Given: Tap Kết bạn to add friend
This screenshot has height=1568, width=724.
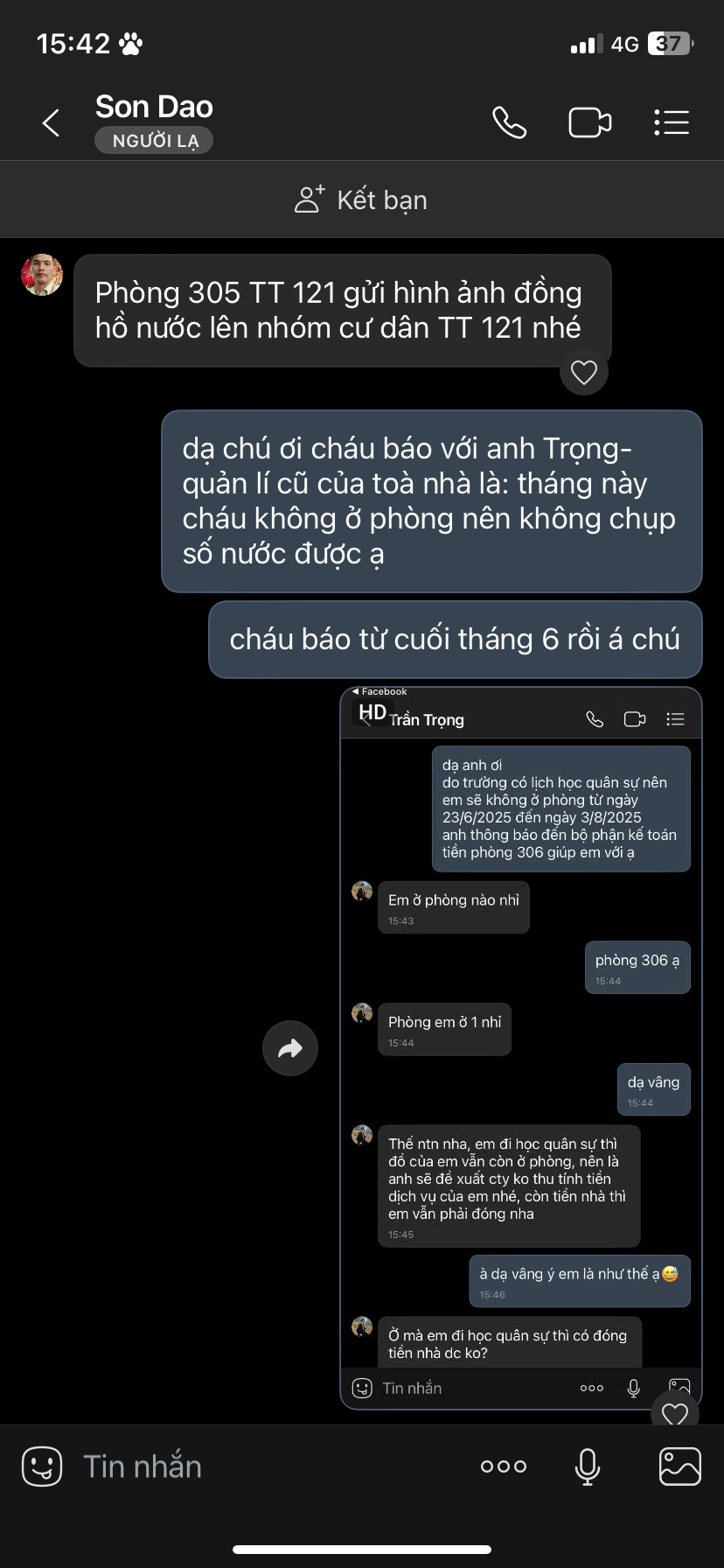Looking at the screenshot, I should click(361, 200).
